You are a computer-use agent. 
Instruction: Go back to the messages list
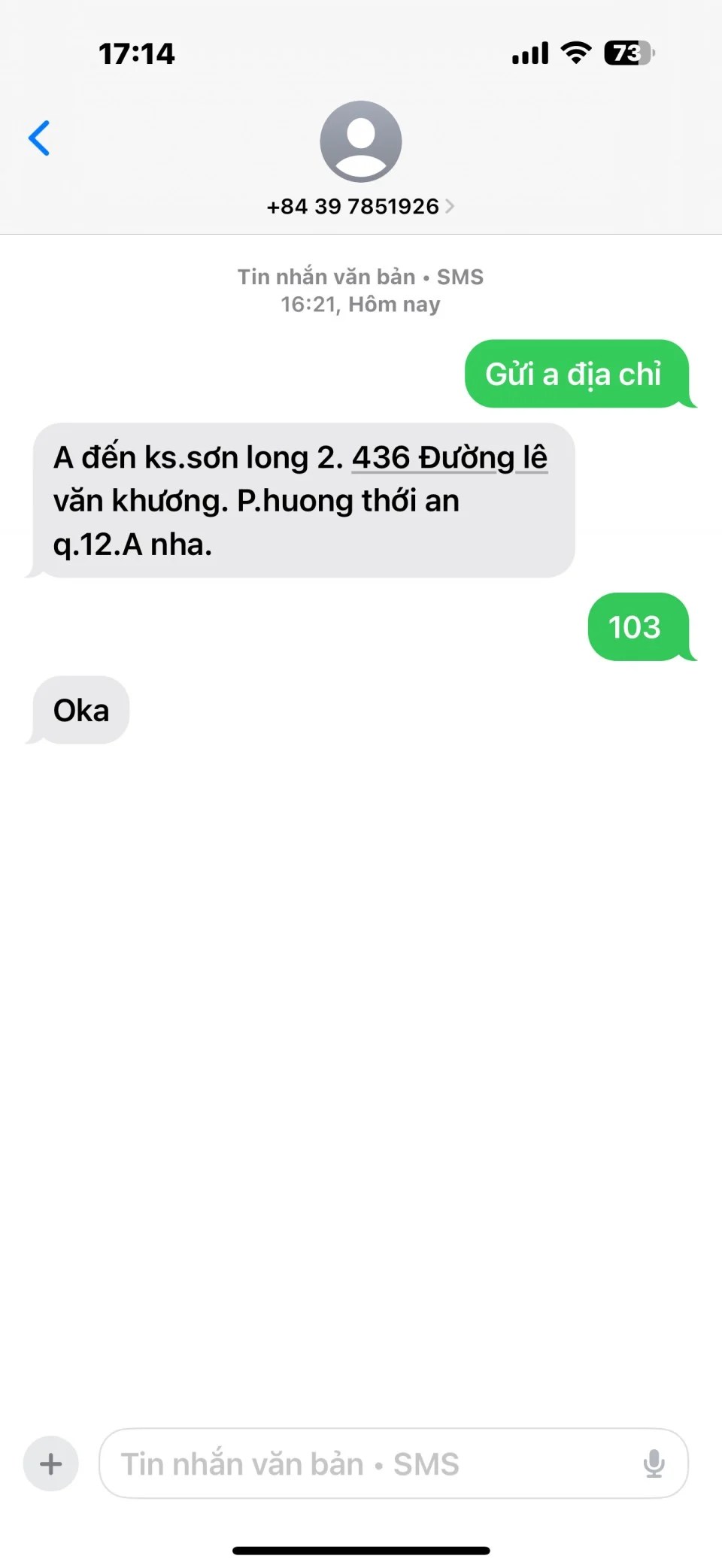(39, 138)
